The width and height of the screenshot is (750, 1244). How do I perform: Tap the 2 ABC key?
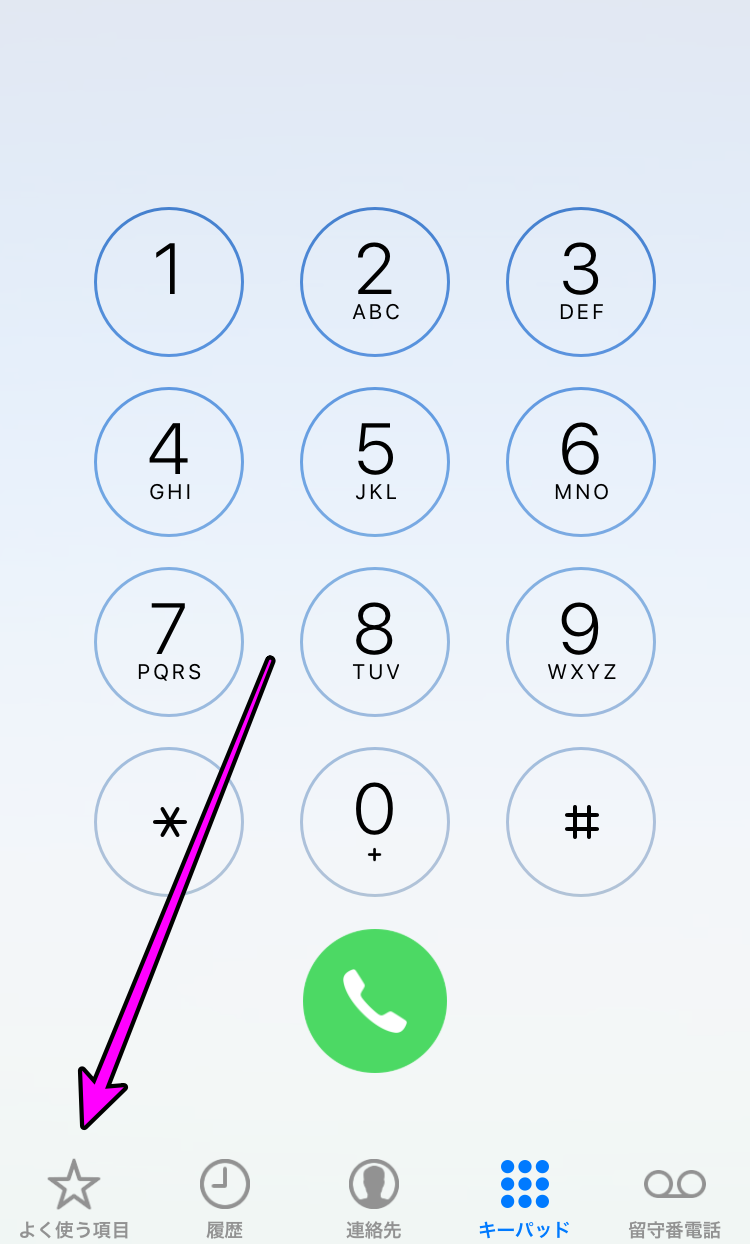375,282
